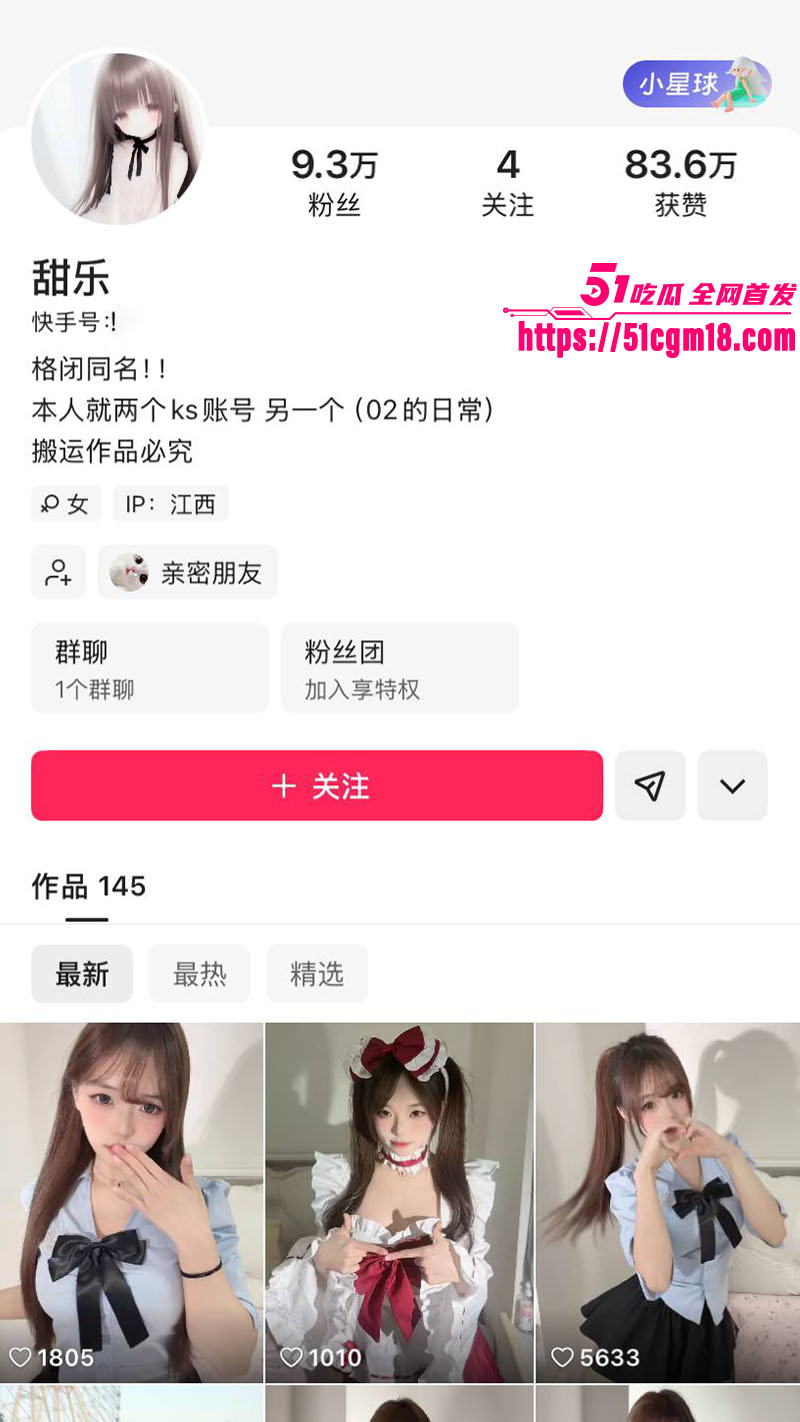Open the video with 1010 likes
The height and width of the screenshot is (1422, 800).
point(399,1200)
